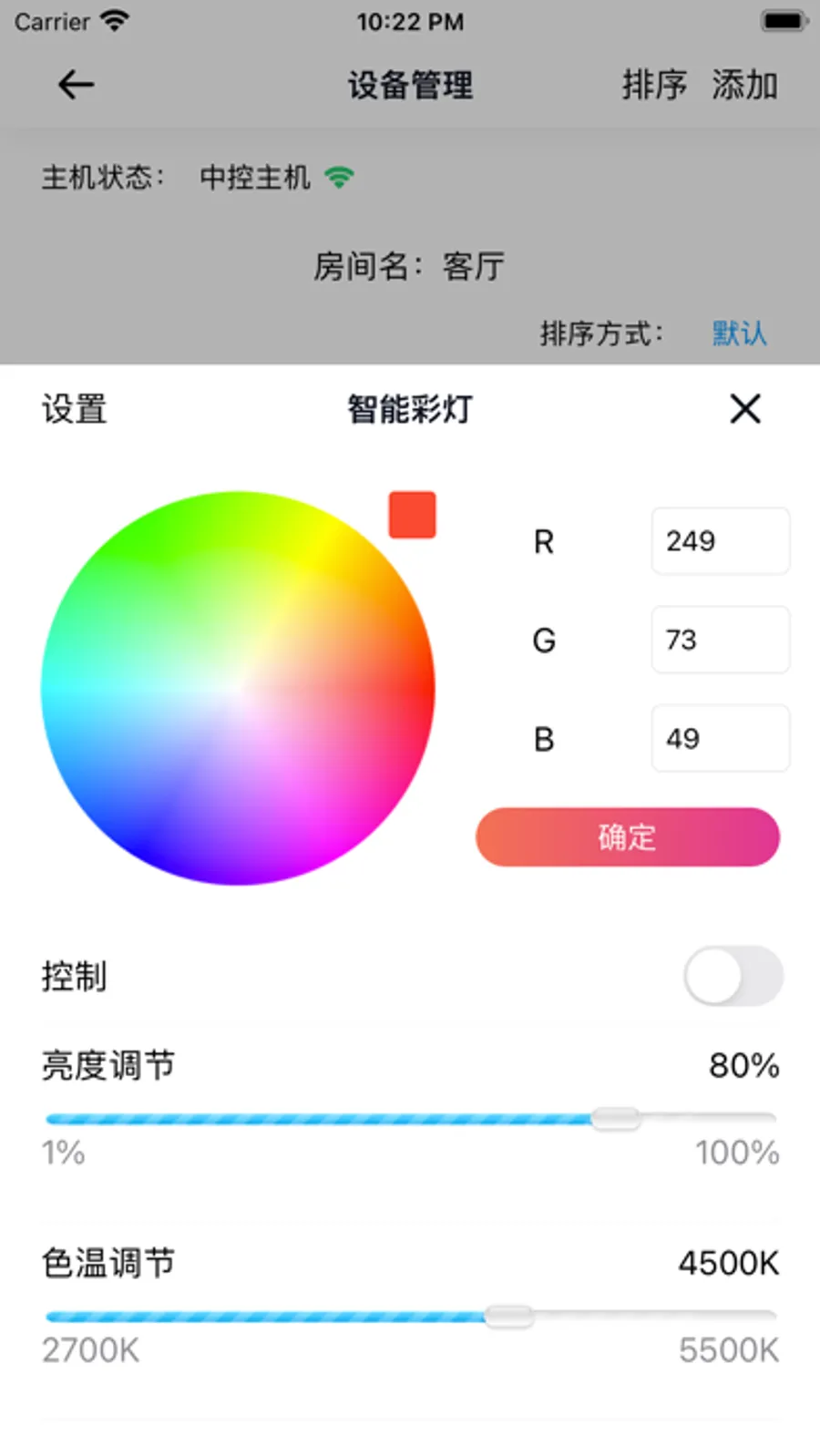Viewport: 820px width, 1456px height.
Task: Tap the 控制 row label
Action: tap(74, 976)
